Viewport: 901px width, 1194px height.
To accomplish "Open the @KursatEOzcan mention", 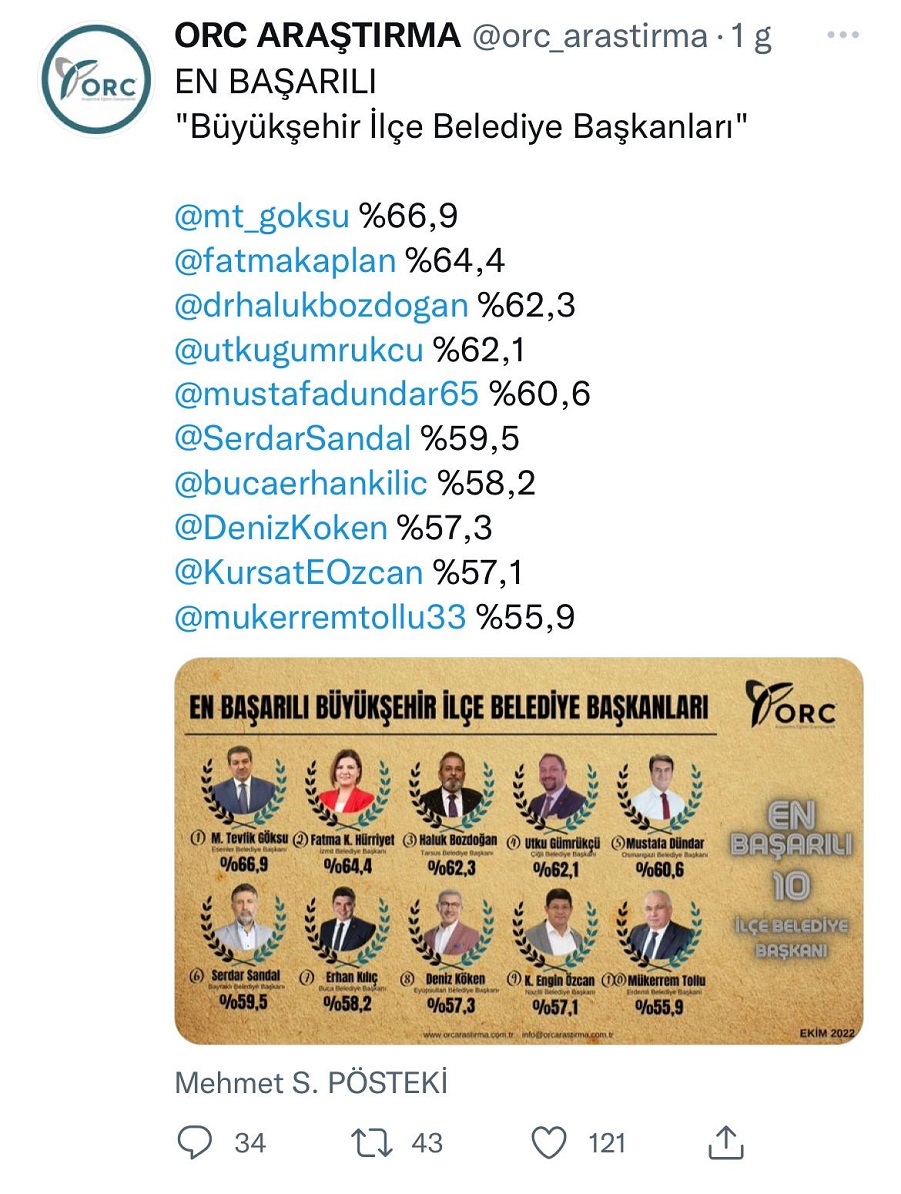I will (299, 573).
